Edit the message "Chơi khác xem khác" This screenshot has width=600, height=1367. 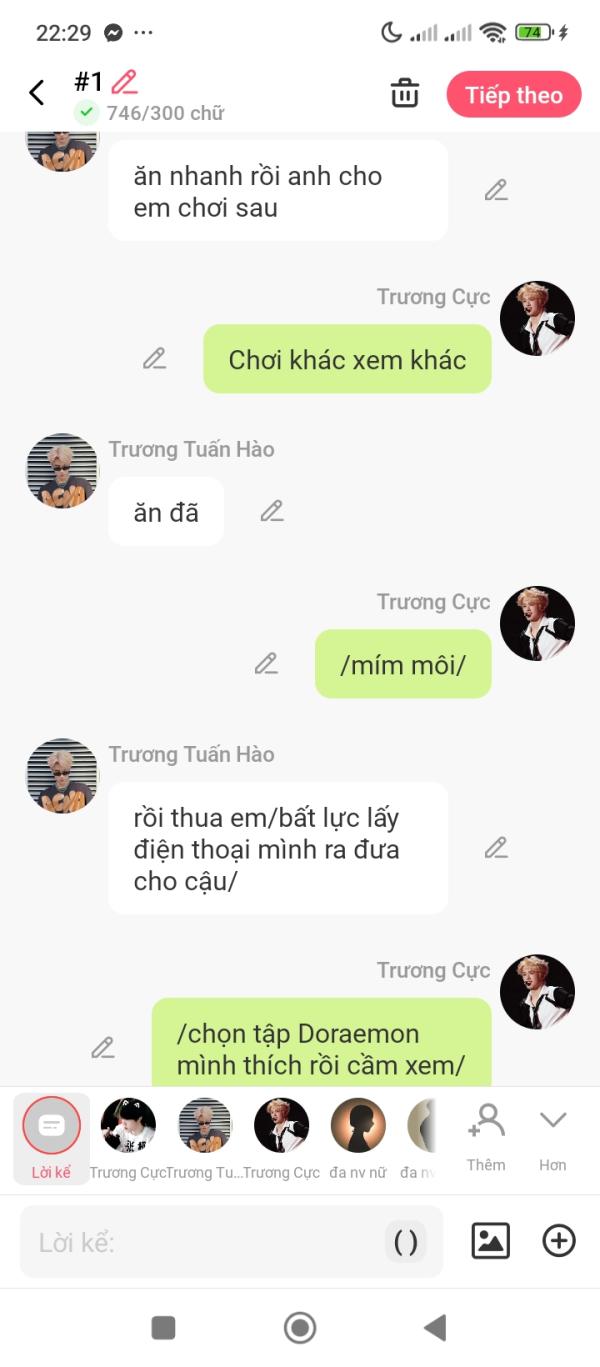[154, 358]
